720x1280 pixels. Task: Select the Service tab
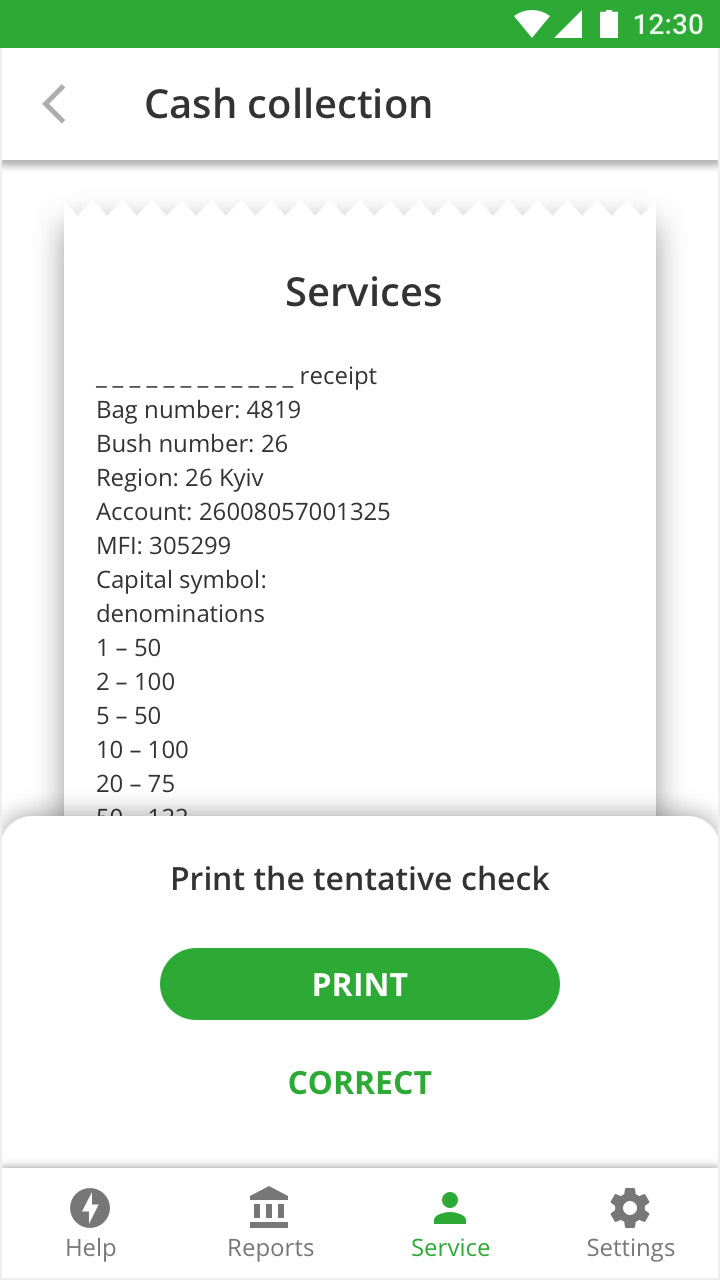tap(450, 1224)
